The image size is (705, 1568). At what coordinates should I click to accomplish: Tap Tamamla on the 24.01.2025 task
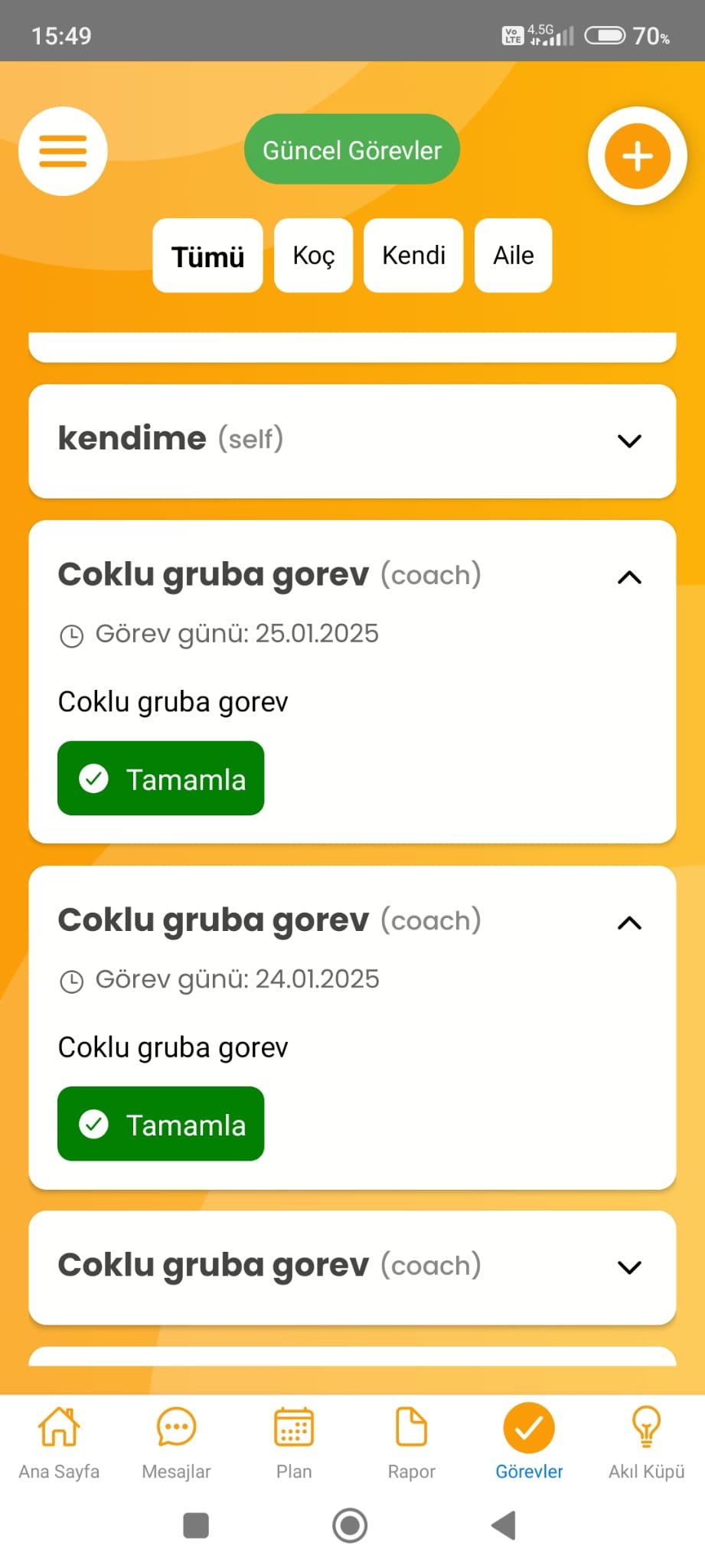tap(161, 1124)
